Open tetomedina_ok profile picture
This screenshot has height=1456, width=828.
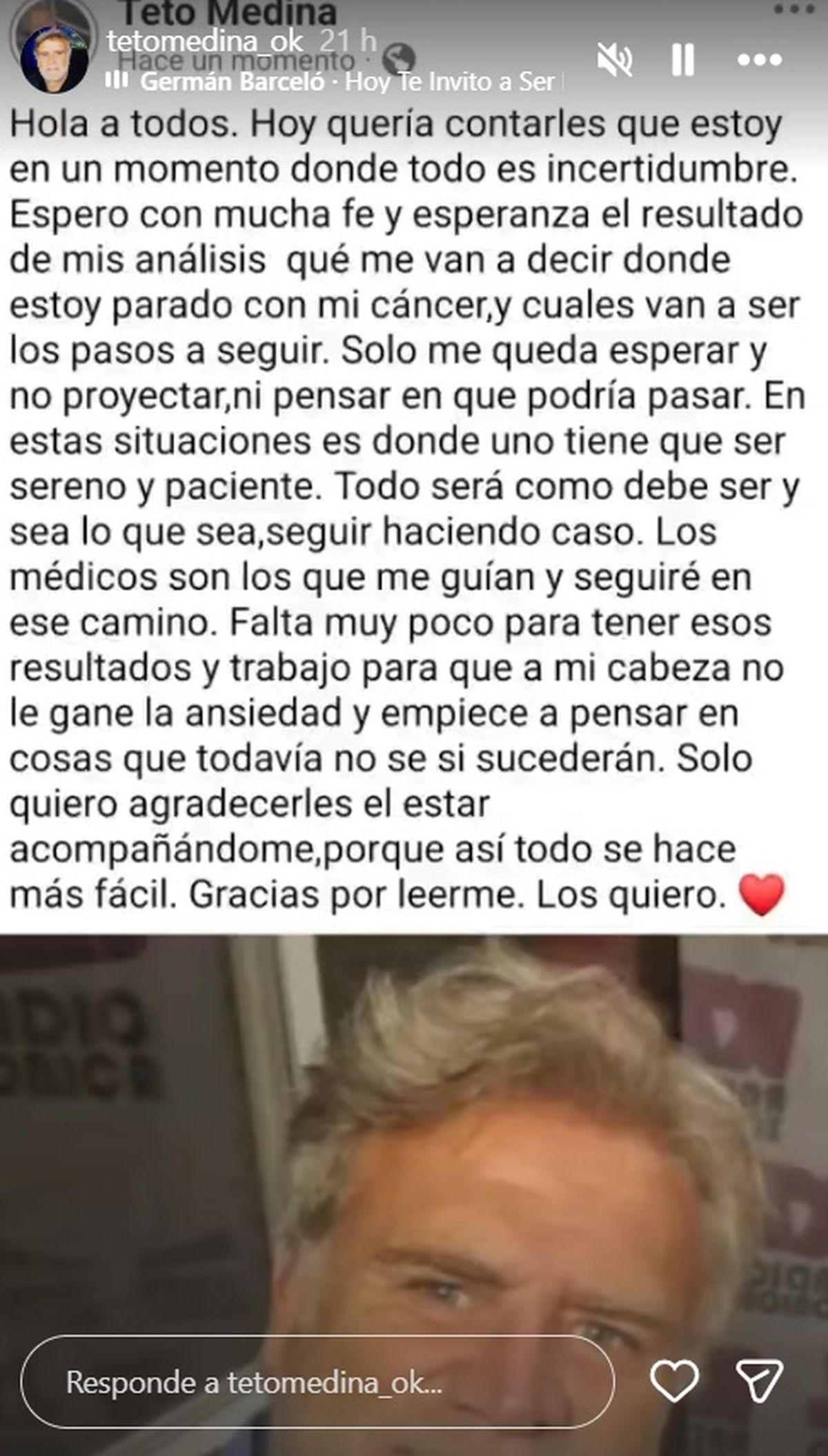tap(54, 59)
